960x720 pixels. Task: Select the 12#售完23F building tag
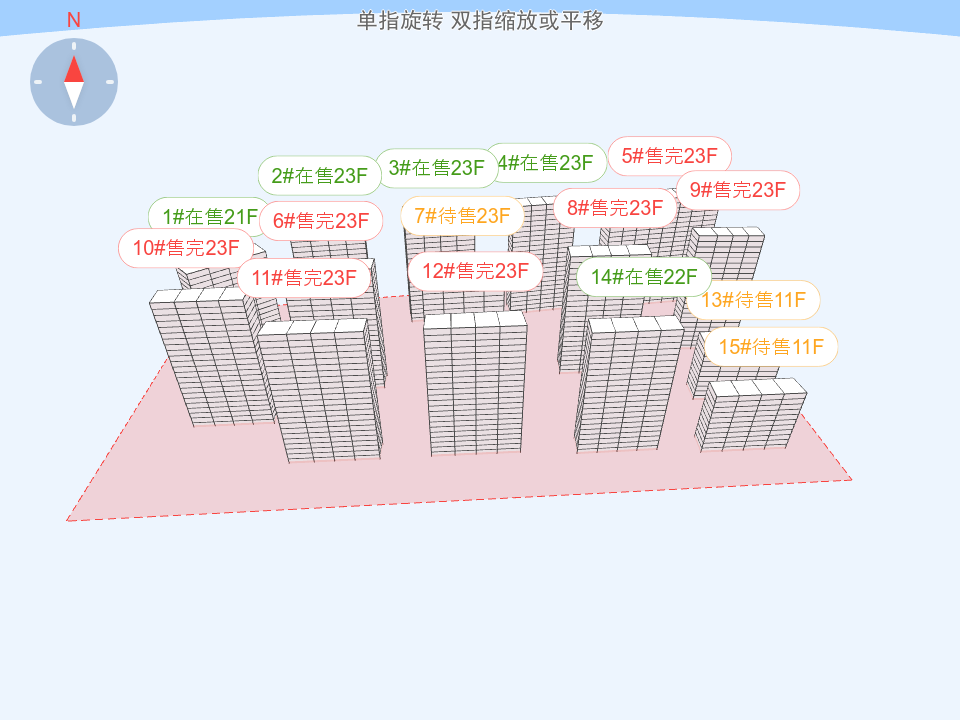475,271
